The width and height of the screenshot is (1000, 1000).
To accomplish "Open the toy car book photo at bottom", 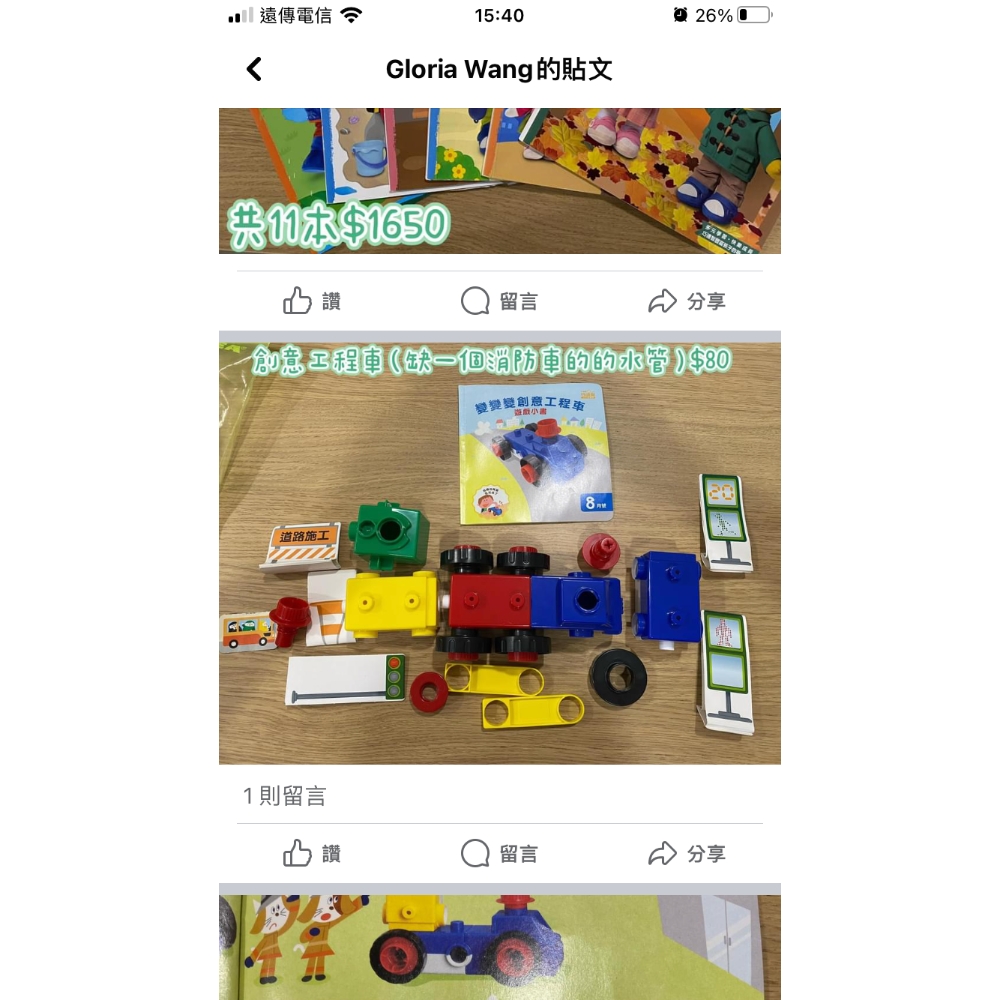I will [x=499, y=946].
